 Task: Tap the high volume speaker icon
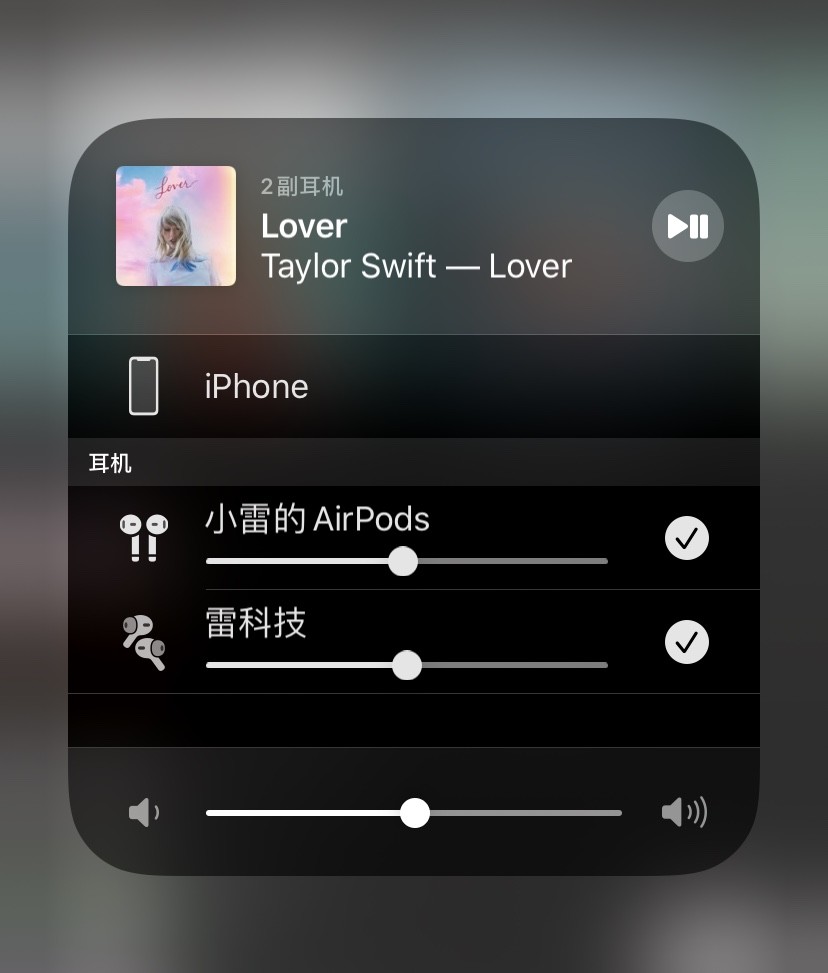684,813
